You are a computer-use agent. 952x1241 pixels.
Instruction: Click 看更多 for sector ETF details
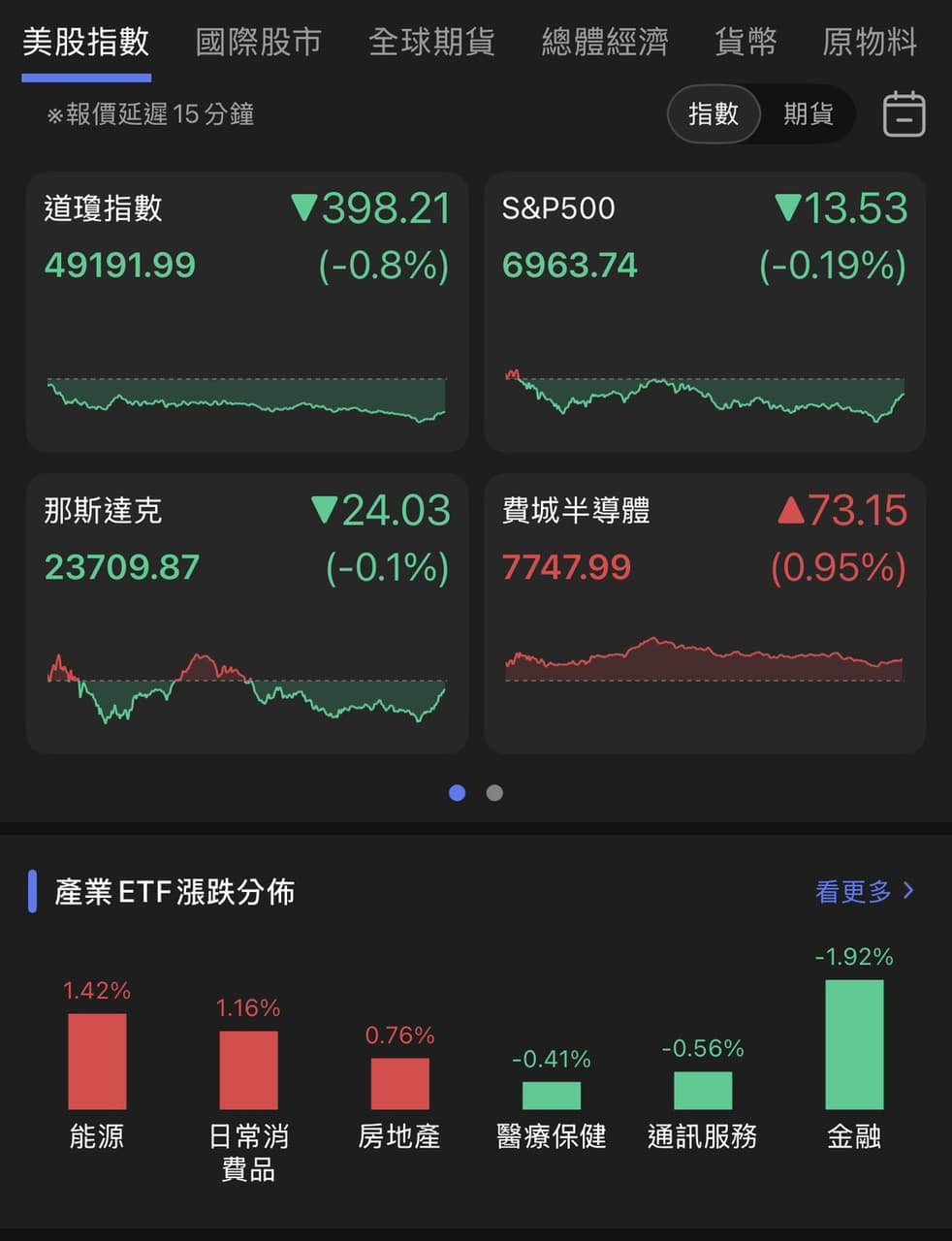point(861,891)
